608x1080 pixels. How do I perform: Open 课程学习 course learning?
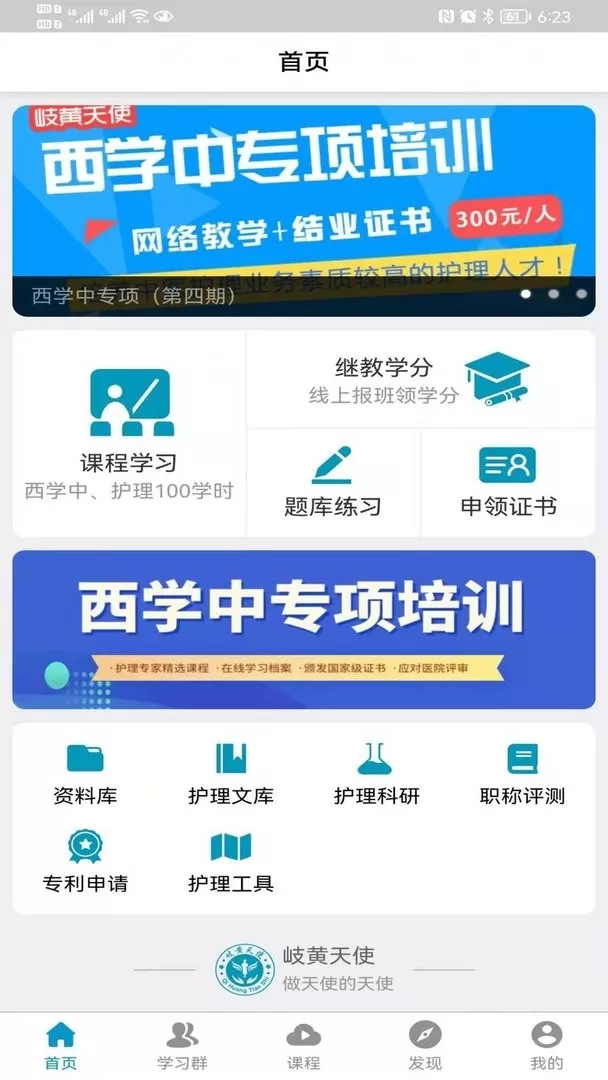point(130,435)
